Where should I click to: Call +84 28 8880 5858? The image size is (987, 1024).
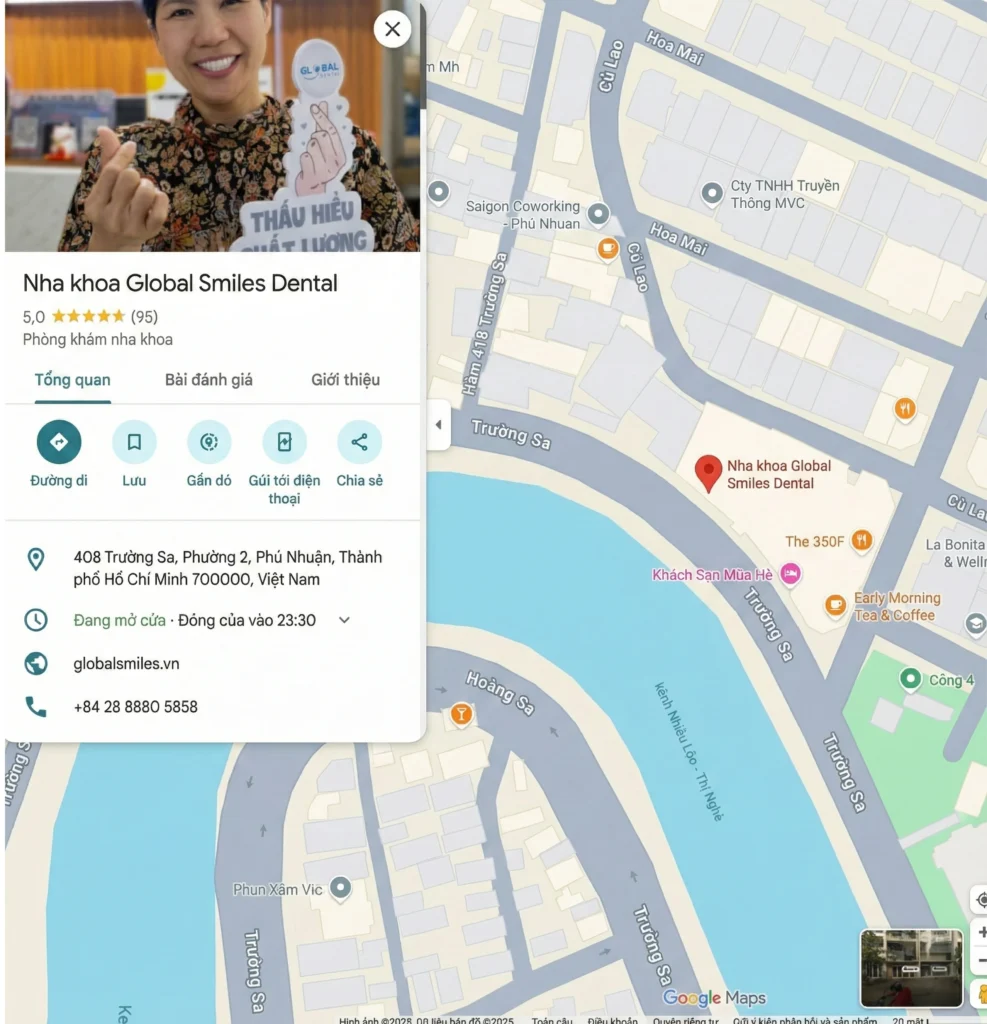136,707
